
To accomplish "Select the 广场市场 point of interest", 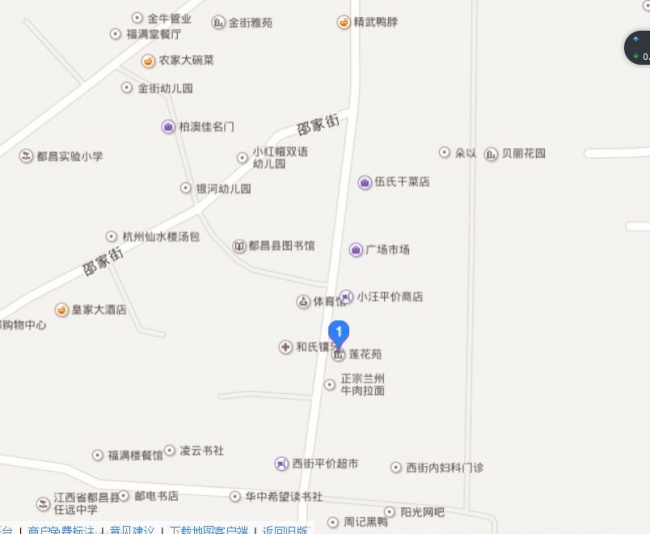I will 386,249.
